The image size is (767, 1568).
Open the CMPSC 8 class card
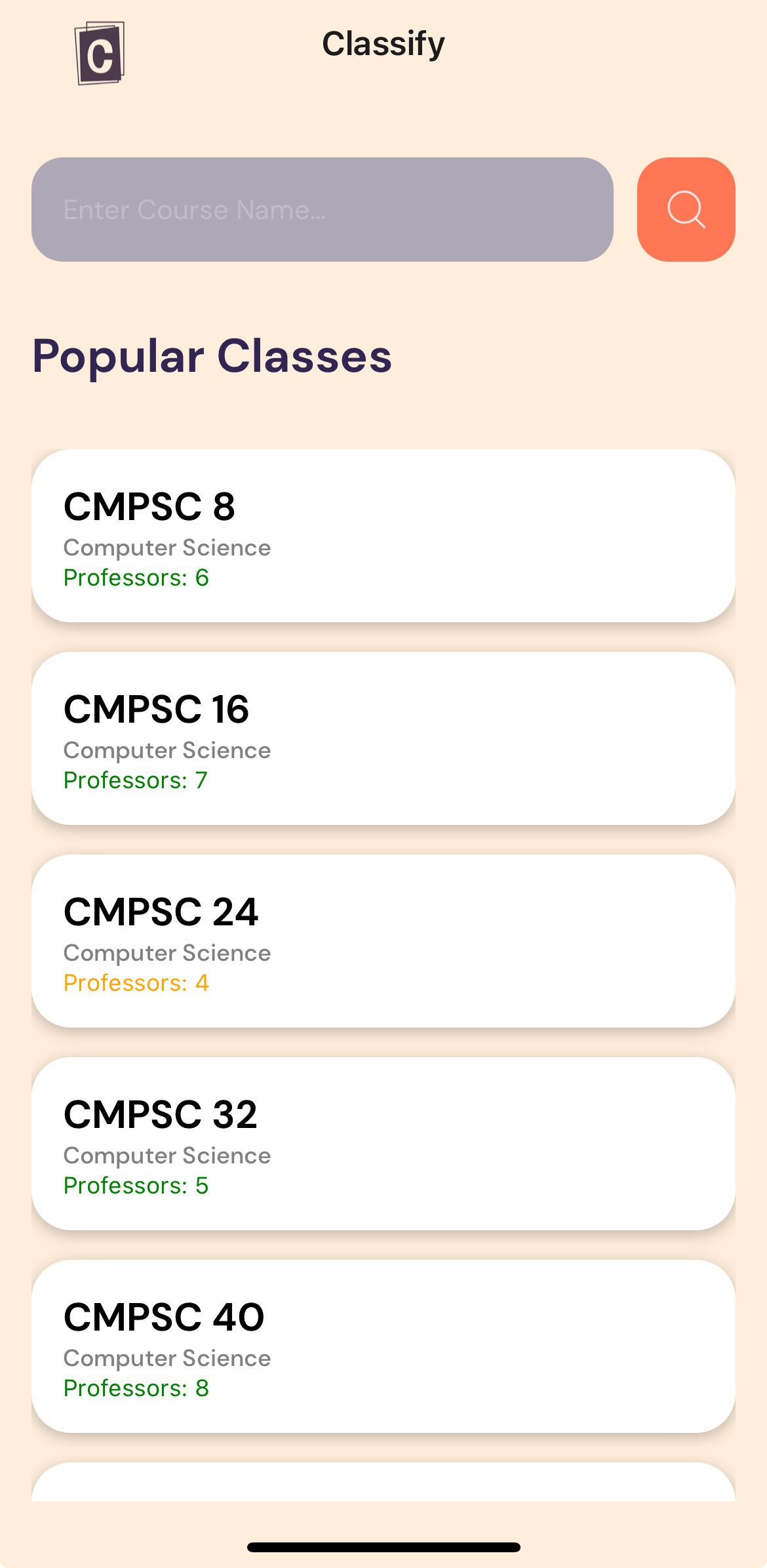pyautogui.click(x=383, y=536)
